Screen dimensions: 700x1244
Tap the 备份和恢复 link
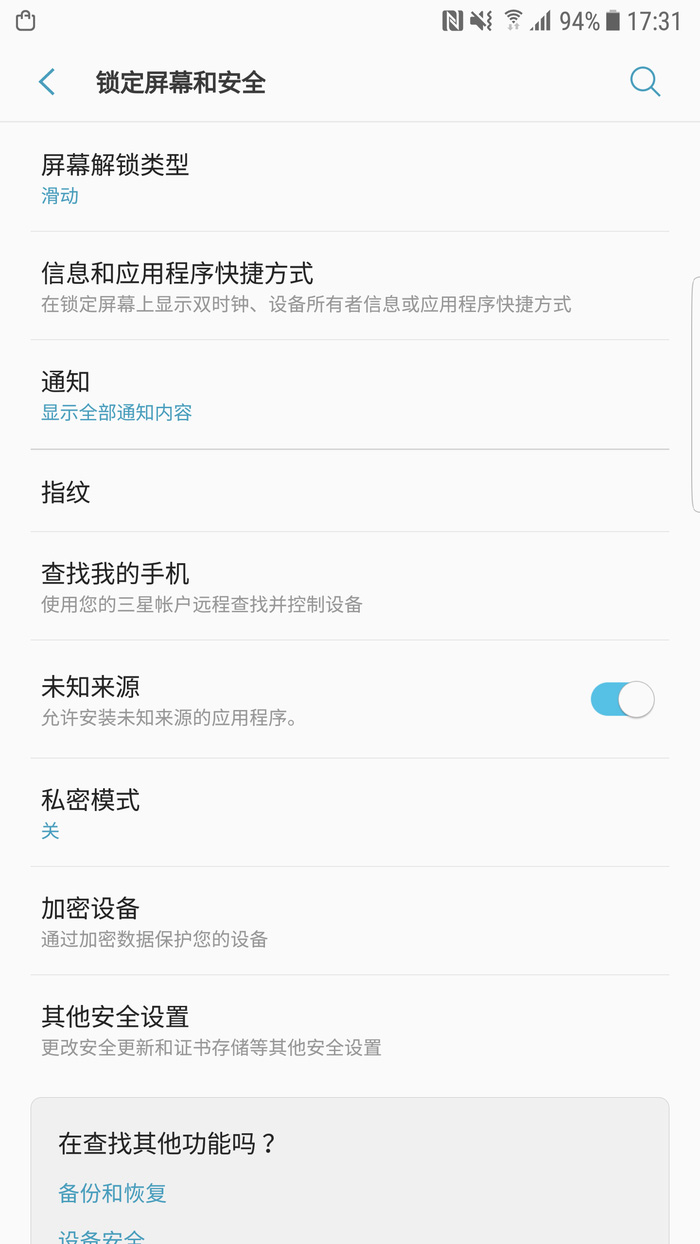[112, 1193]
